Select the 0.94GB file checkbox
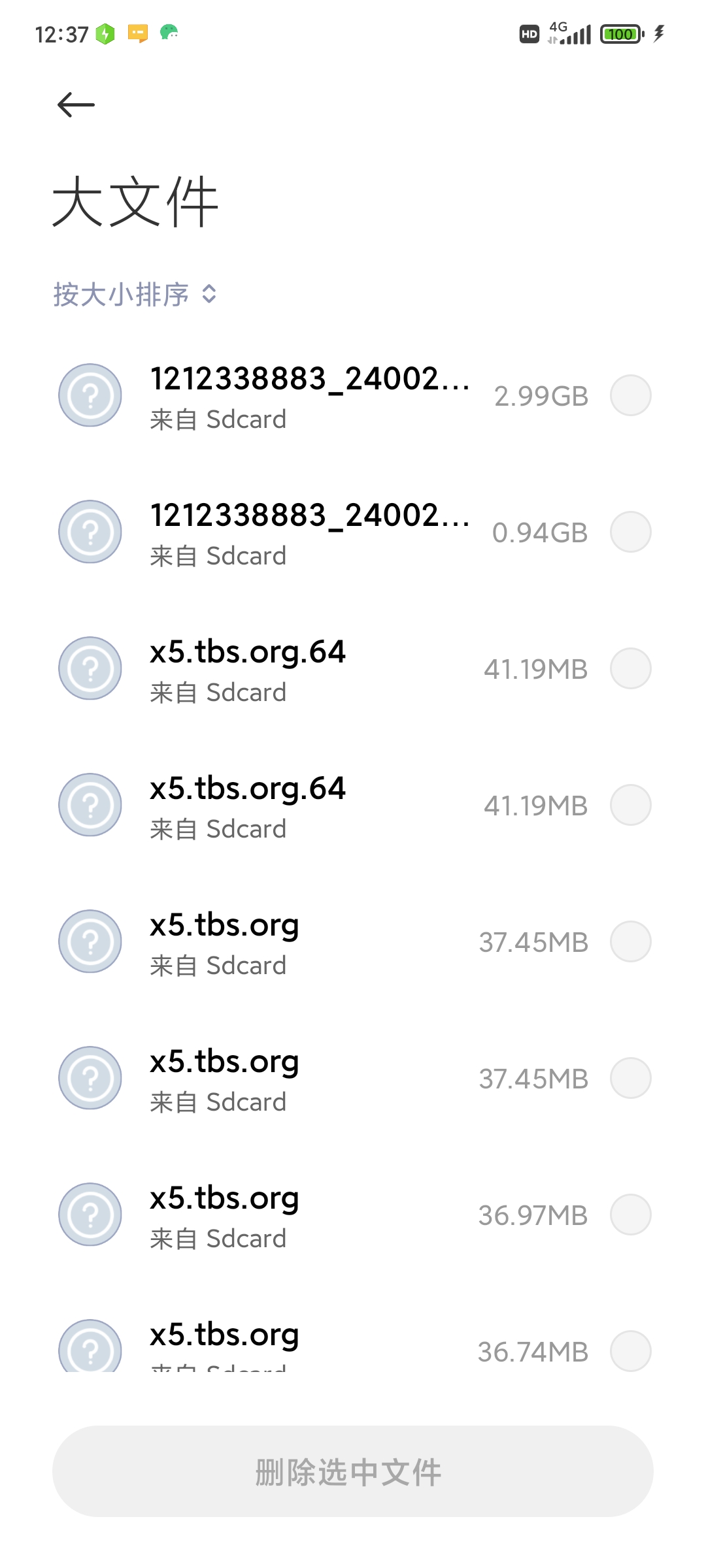This screenshot has height=1568, width=706. [630, 532]
